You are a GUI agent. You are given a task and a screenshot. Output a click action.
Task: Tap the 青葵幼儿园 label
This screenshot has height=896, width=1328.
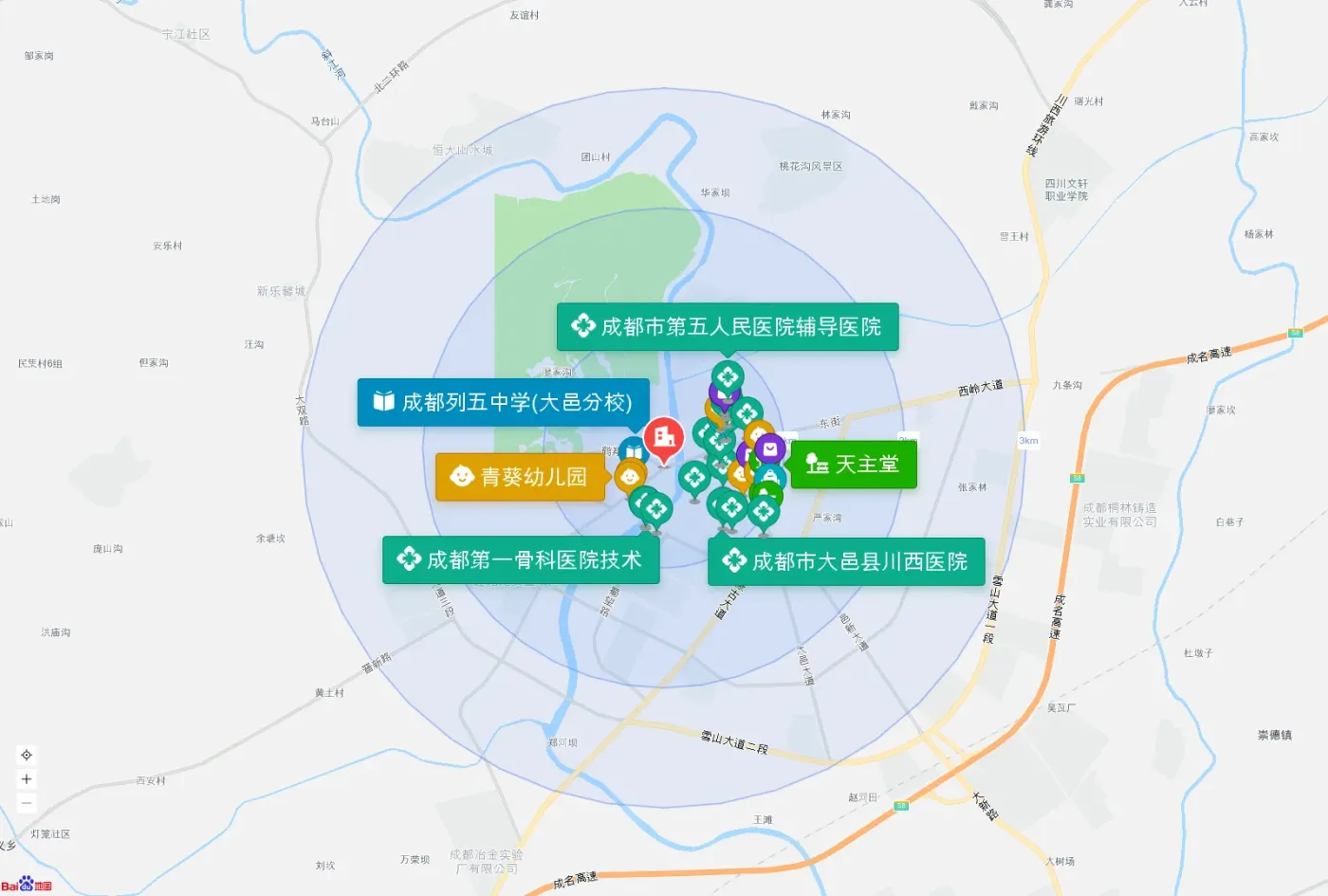[x=520, y=477]
